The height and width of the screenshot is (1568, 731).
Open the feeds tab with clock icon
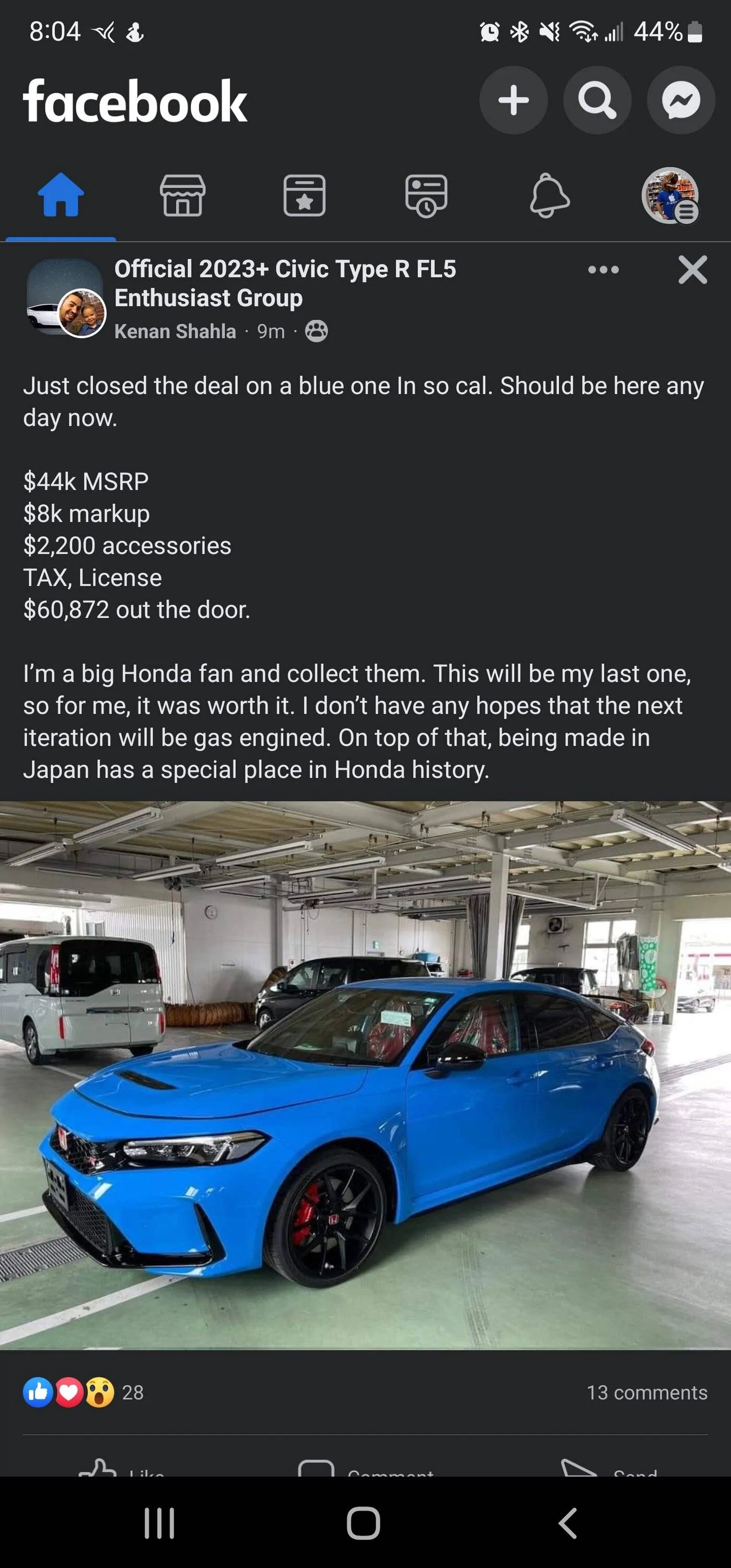point(426,195)
